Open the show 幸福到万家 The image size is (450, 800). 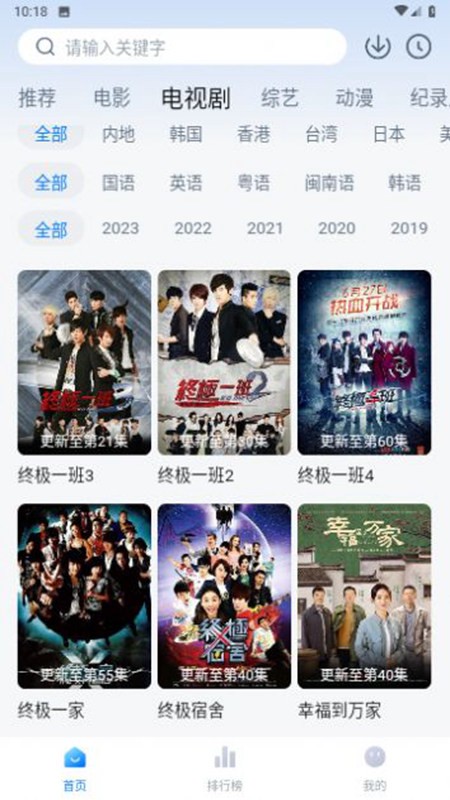(364, 612)
